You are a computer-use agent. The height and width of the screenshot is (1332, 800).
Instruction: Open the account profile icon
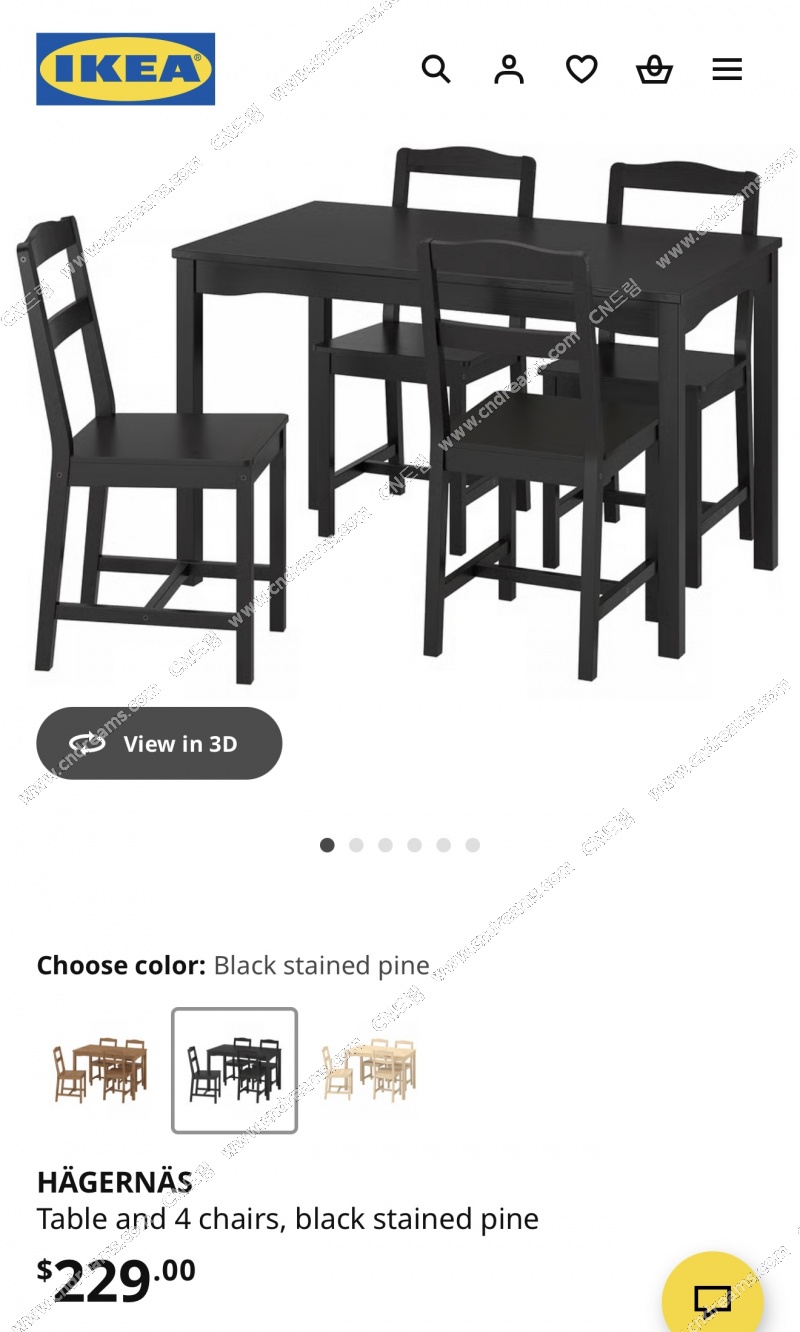pos(509,69)
